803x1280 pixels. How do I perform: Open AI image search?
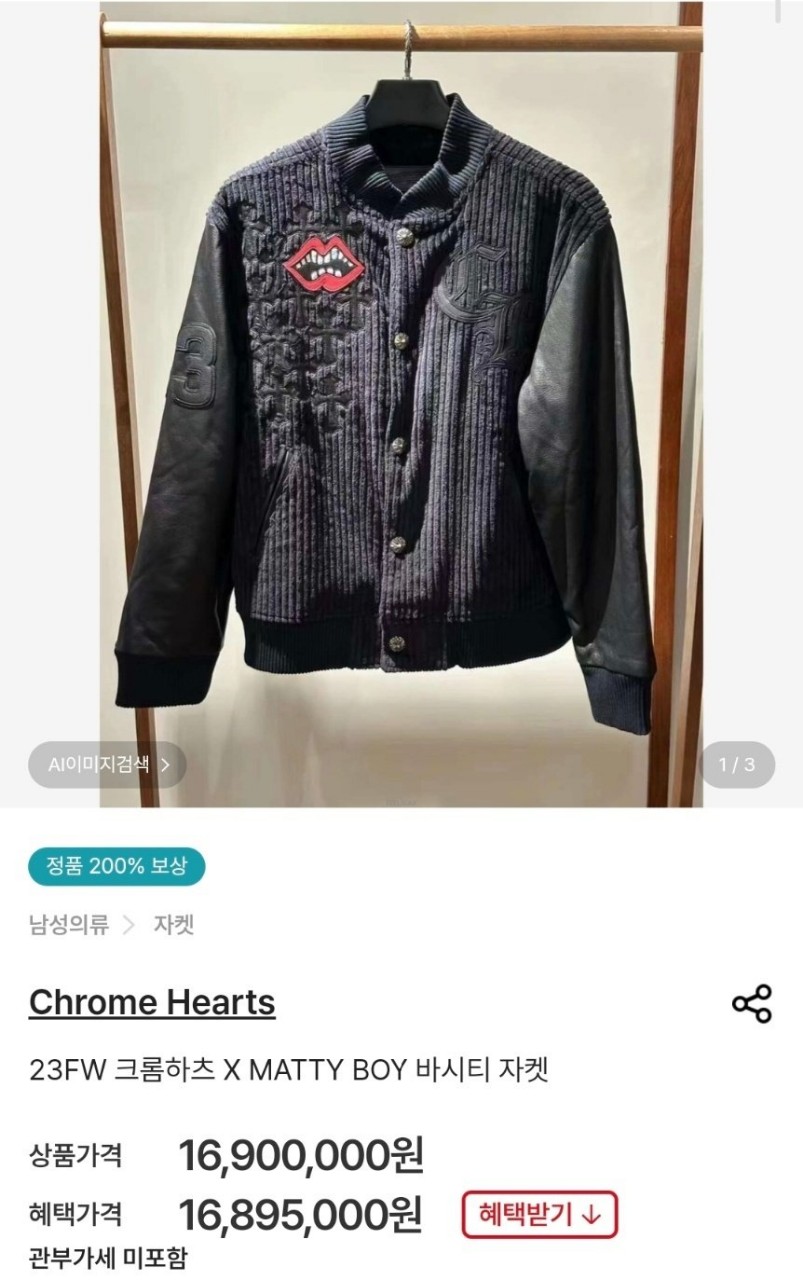click(x=107, y=765)
